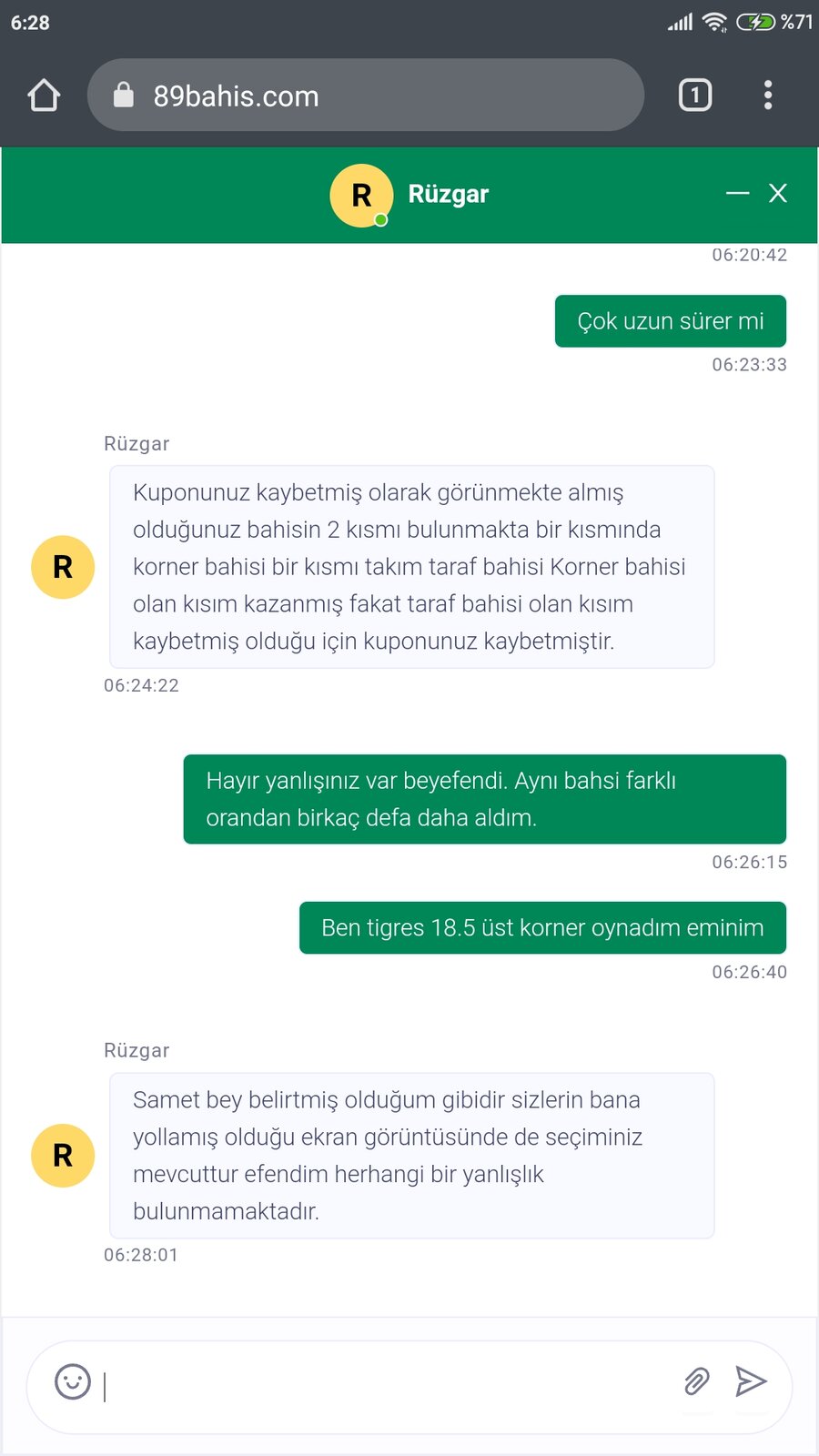Viewport: 819px width, 1456px height.
Task: Open the 89bahis.com address bar
Action: click(366, 95)
